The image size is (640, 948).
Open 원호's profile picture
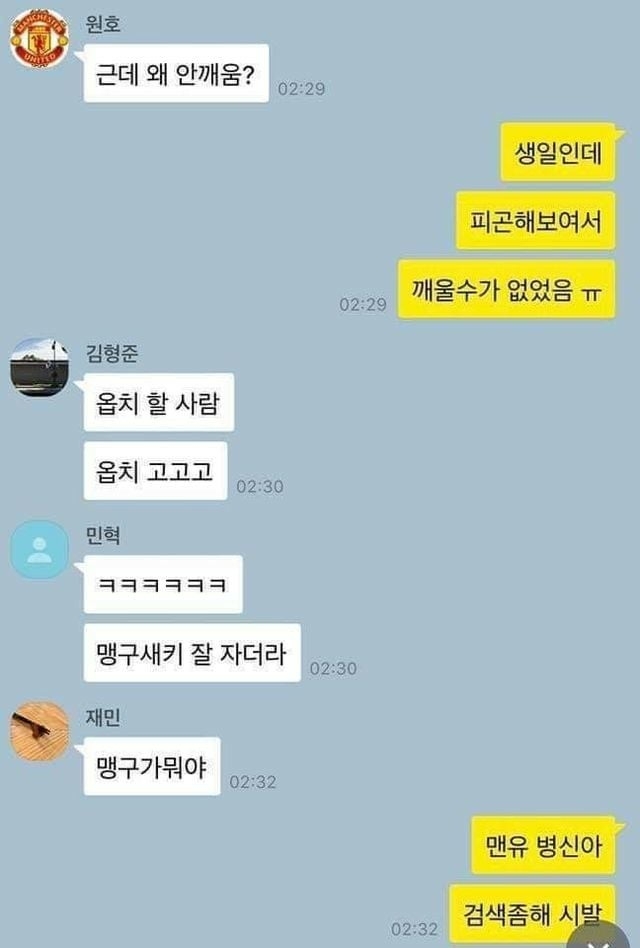(39, 39)
